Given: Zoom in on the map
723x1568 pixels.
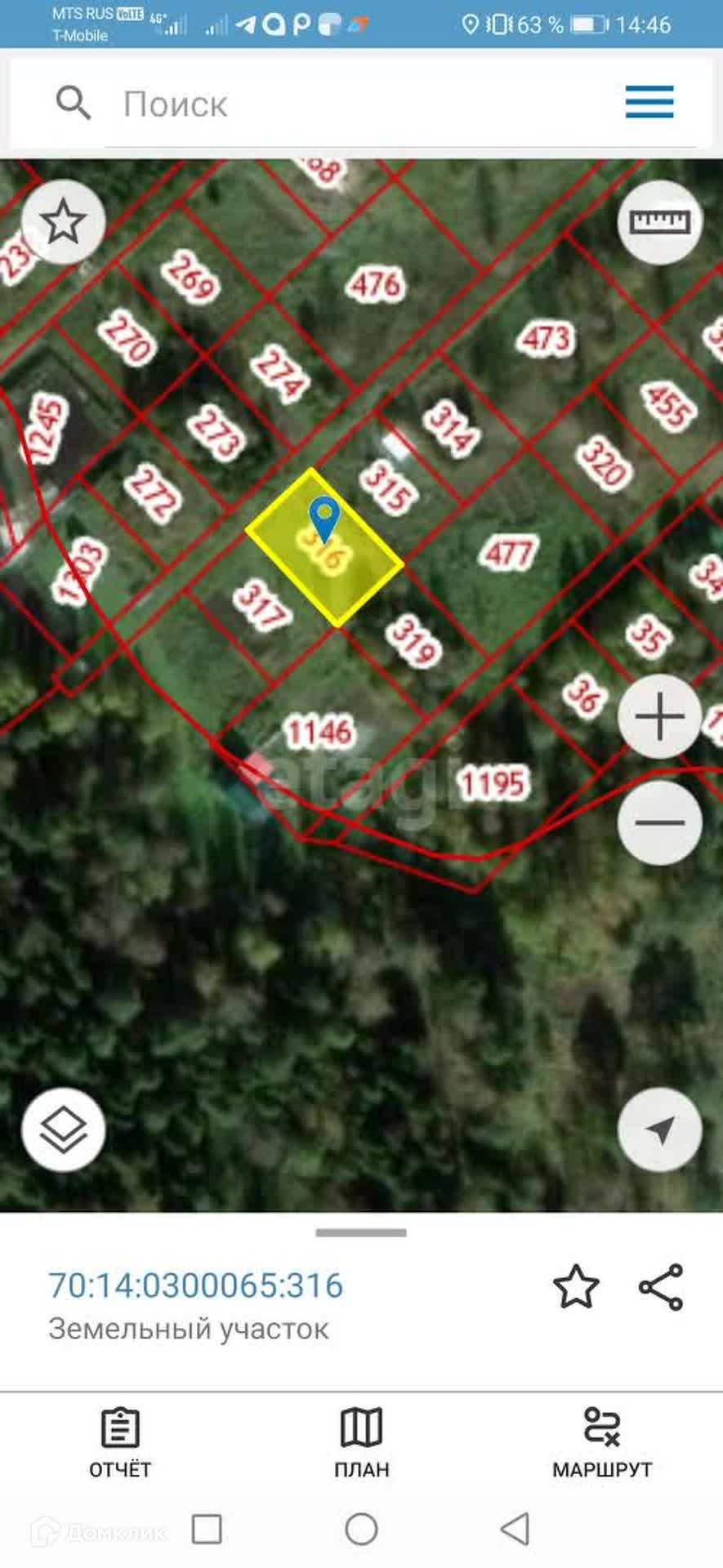Looking at the screenshot, I should click(x=659, y=717).
